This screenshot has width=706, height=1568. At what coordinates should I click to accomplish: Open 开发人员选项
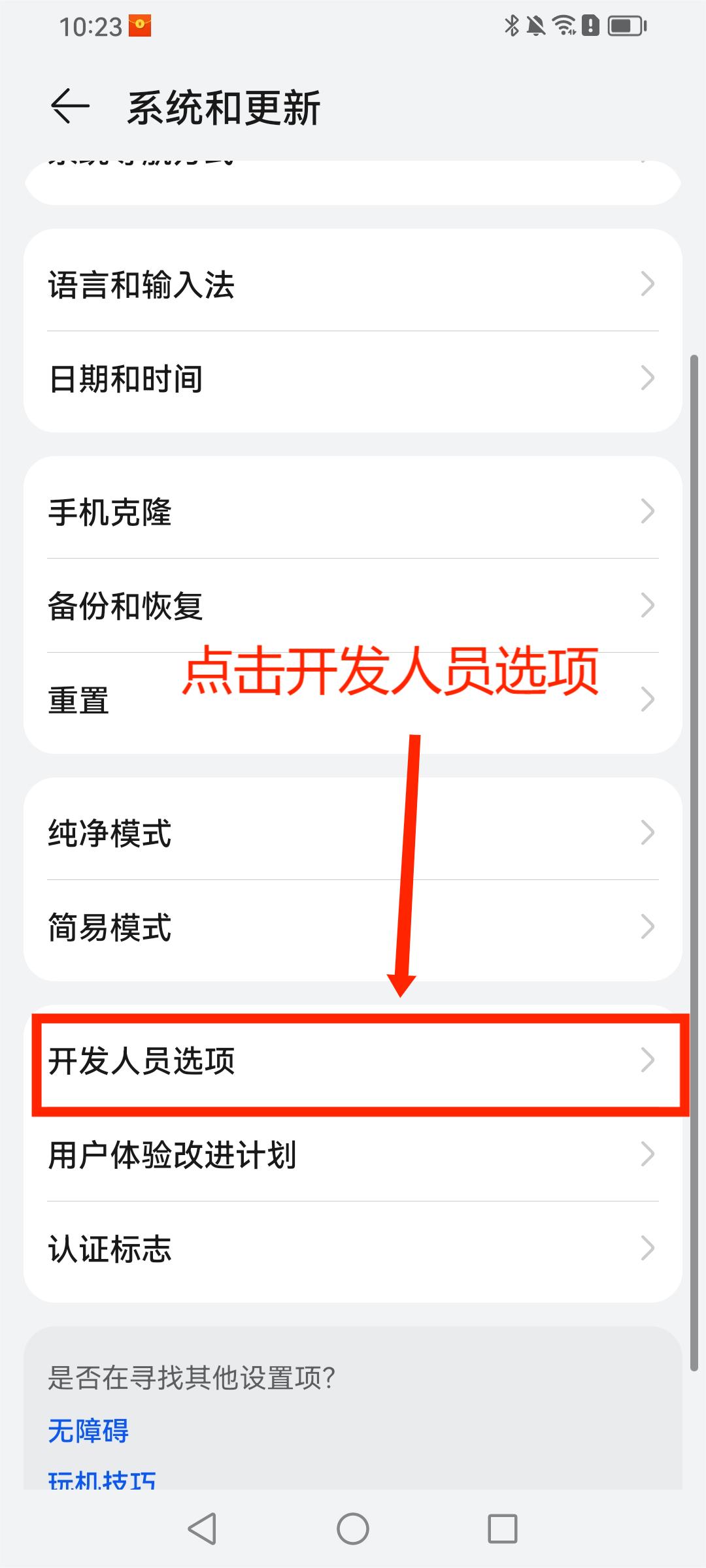[353, 1060]
